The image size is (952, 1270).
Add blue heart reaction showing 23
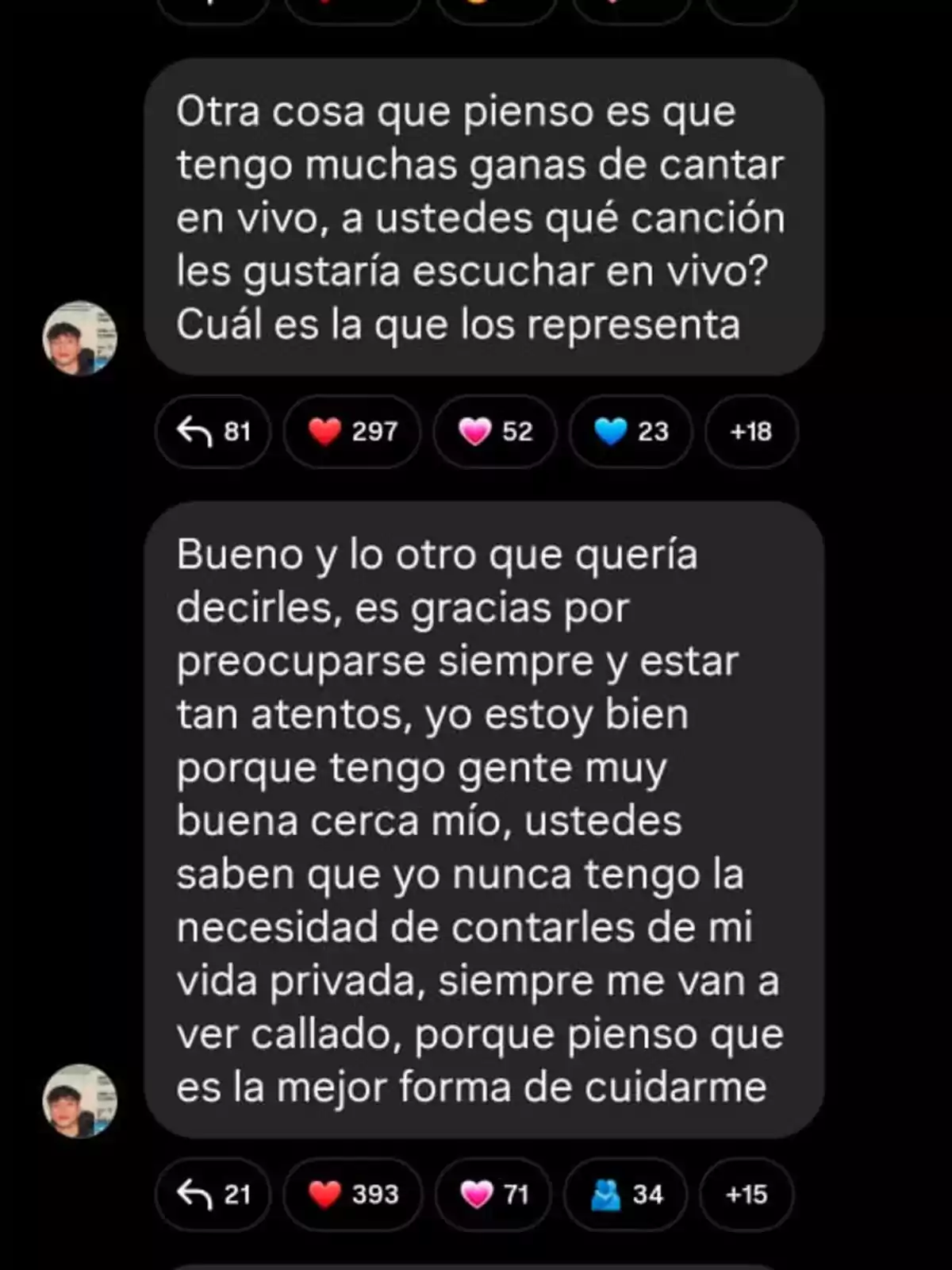631,431
